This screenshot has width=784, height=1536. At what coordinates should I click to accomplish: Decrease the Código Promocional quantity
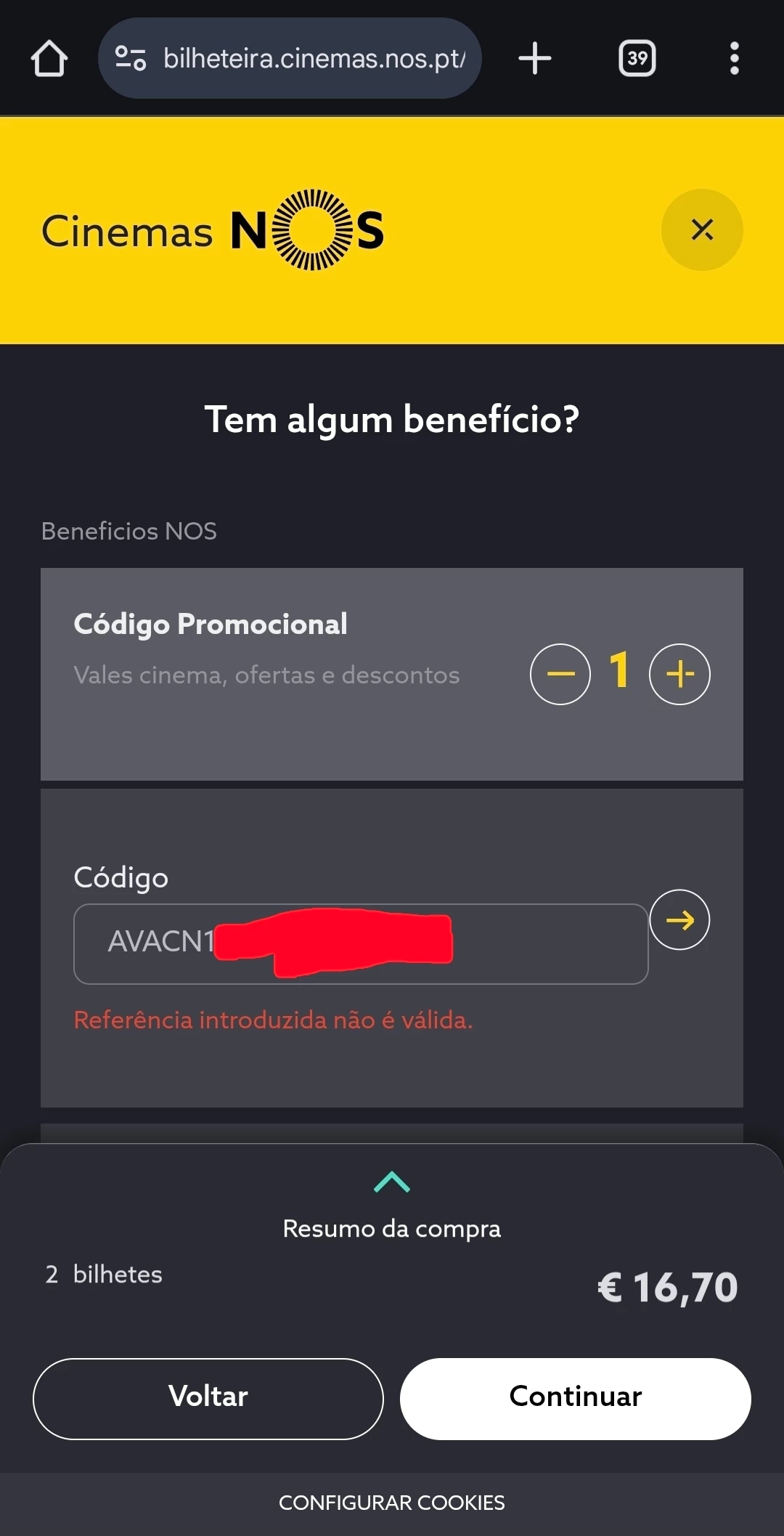pos(560,674)
